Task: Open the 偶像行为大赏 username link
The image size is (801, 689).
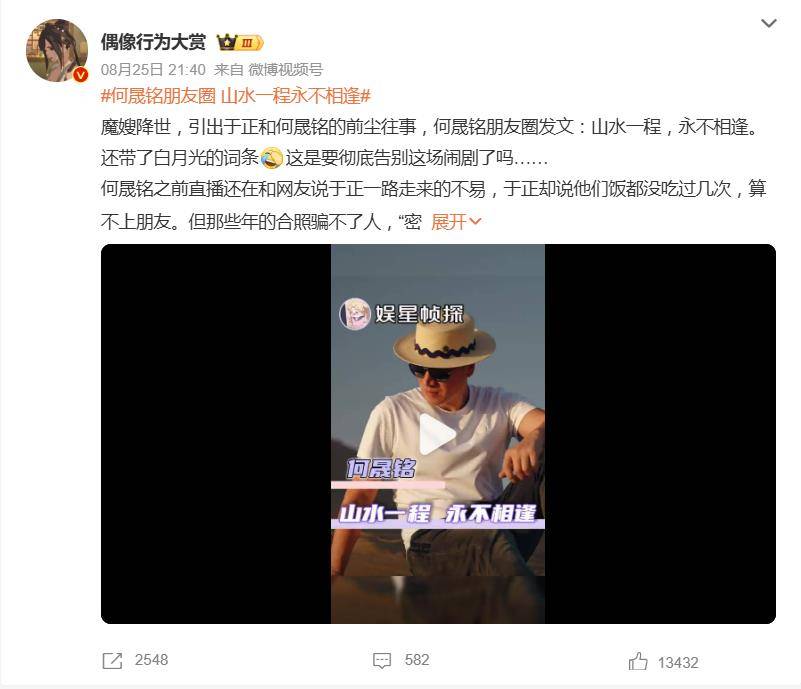Action: click(153, 41)
